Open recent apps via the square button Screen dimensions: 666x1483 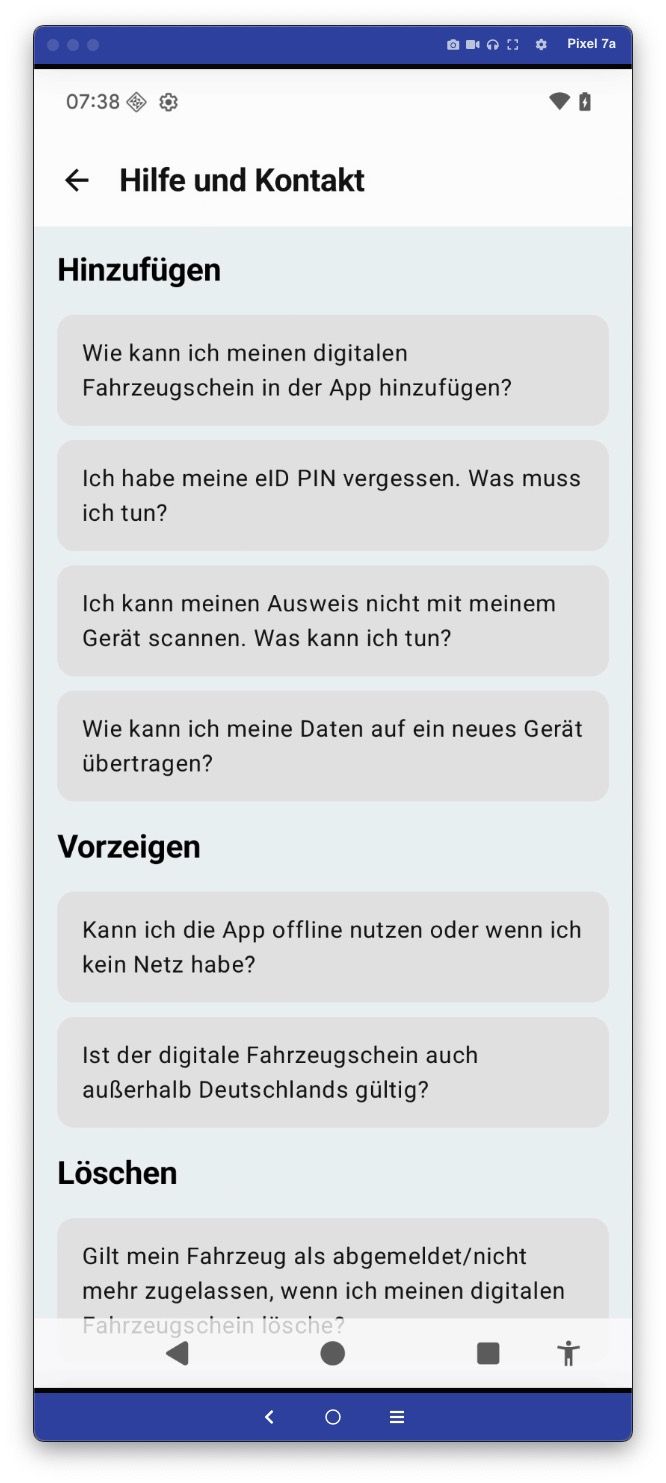[x=488, y=1353]
